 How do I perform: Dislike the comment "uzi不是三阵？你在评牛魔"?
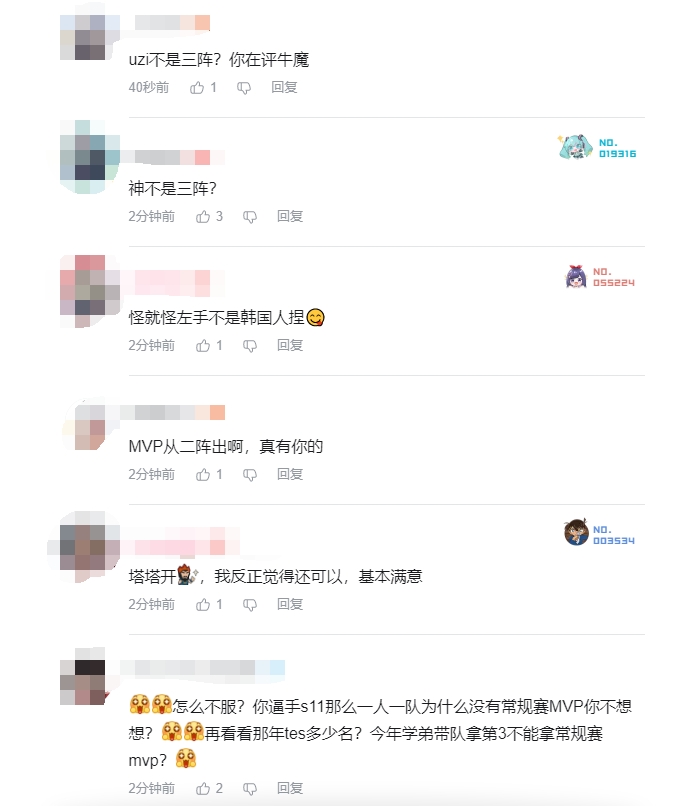[x=243, y=87]
